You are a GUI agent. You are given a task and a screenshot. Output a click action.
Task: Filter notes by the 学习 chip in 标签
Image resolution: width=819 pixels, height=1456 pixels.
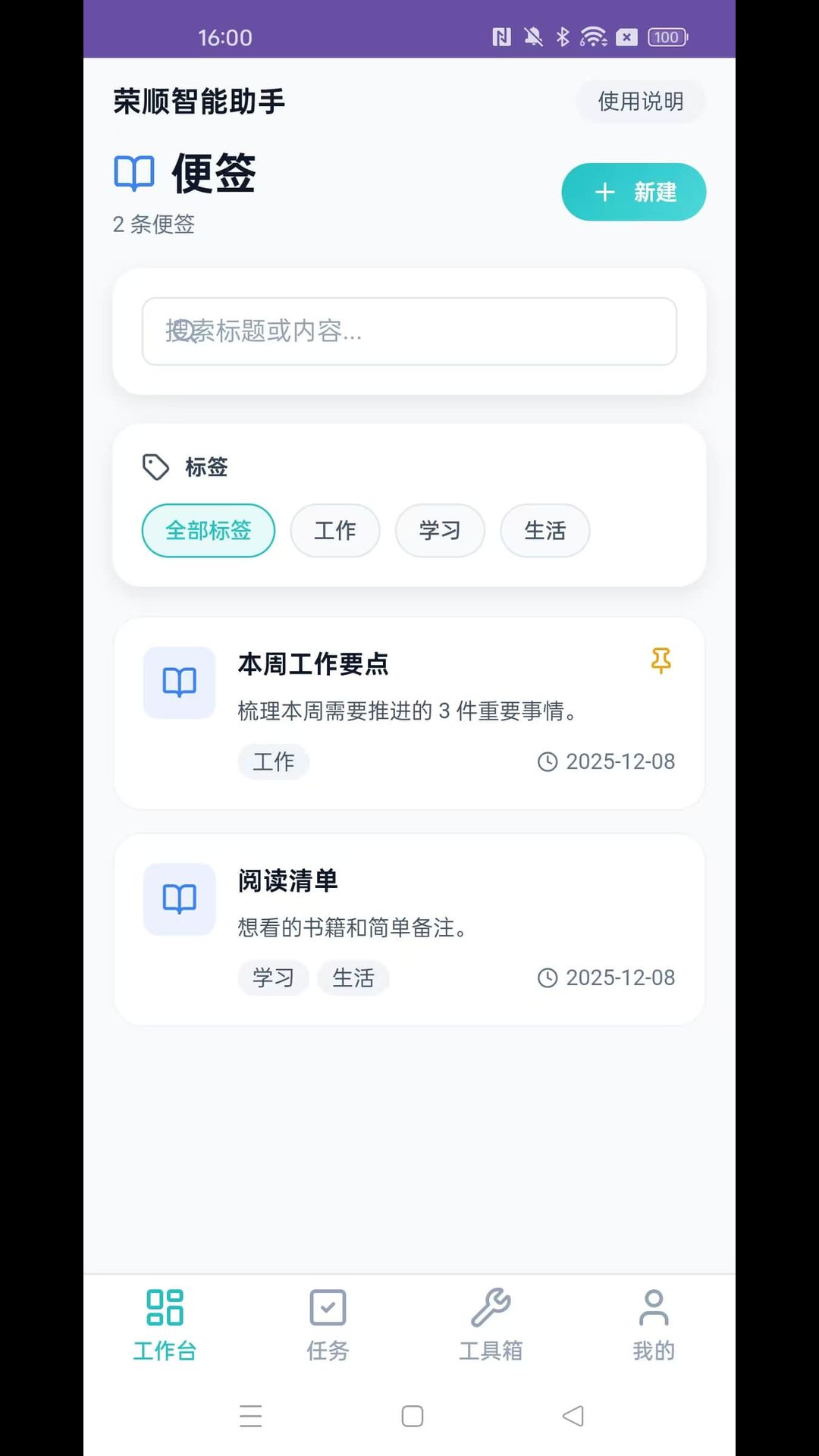(440, 531)
